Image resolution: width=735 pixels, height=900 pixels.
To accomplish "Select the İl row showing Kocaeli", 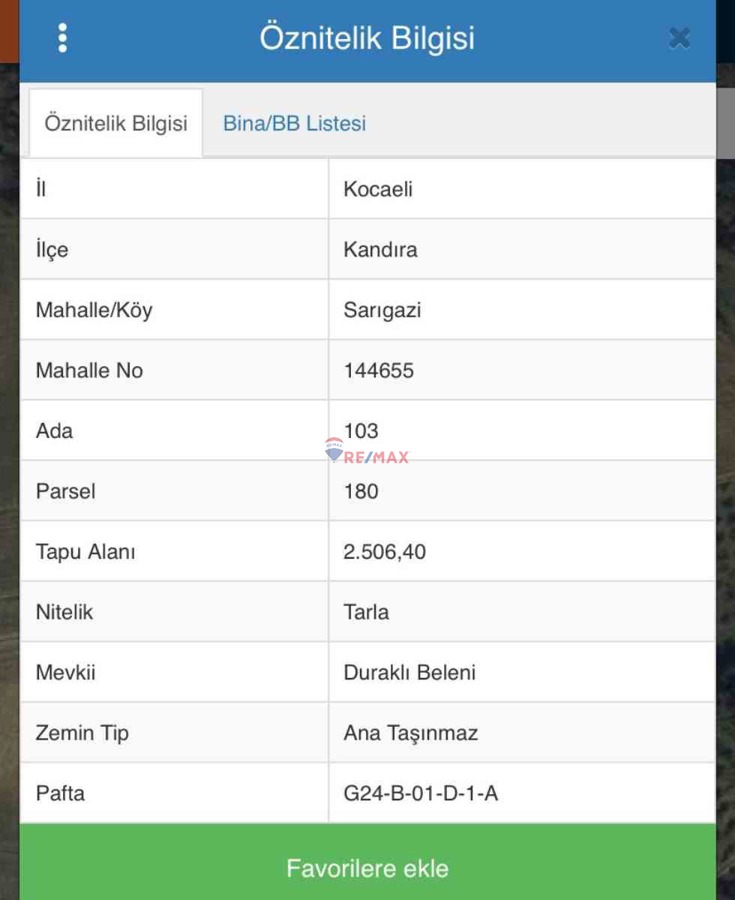I will coord(373,189).
